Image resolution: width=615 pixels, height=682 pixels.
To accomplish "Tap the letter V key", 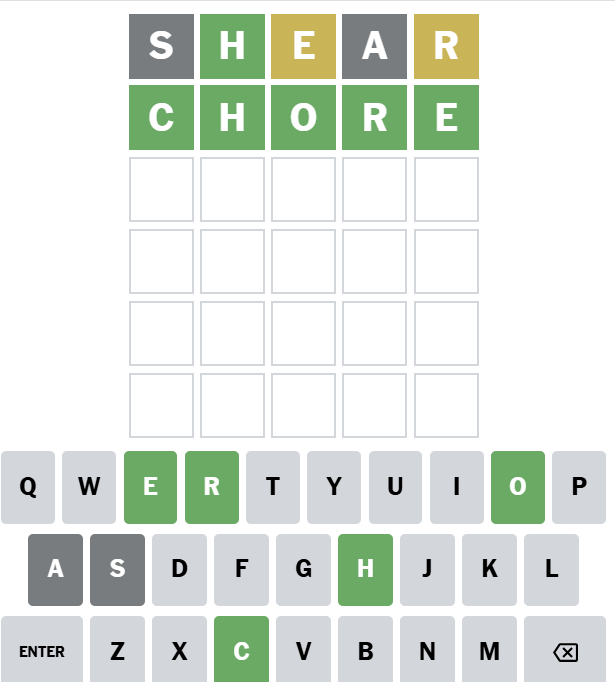I will 303,651.
